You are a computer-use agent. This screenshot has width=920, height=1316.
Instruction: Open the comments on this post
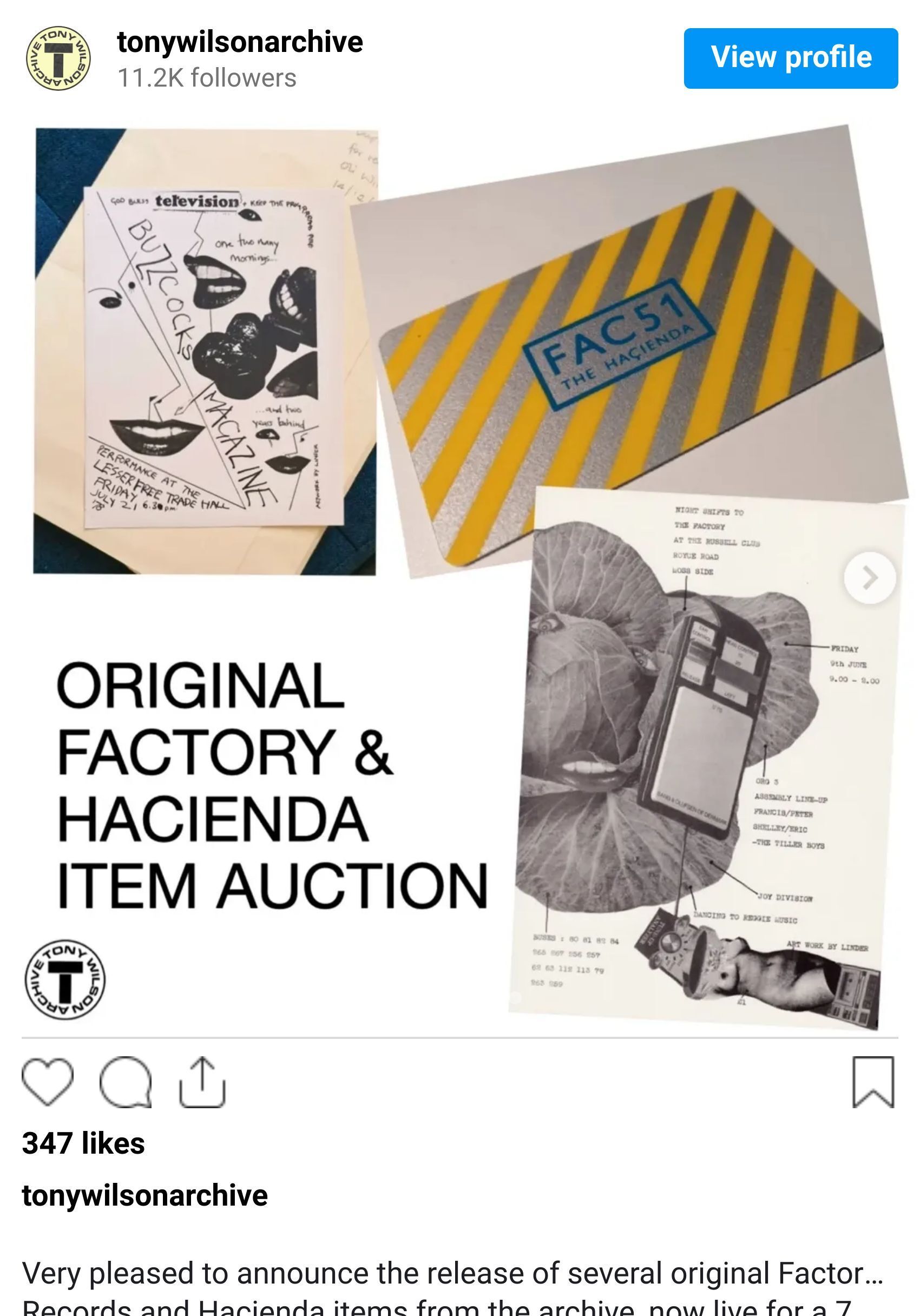pos(126,1081)
